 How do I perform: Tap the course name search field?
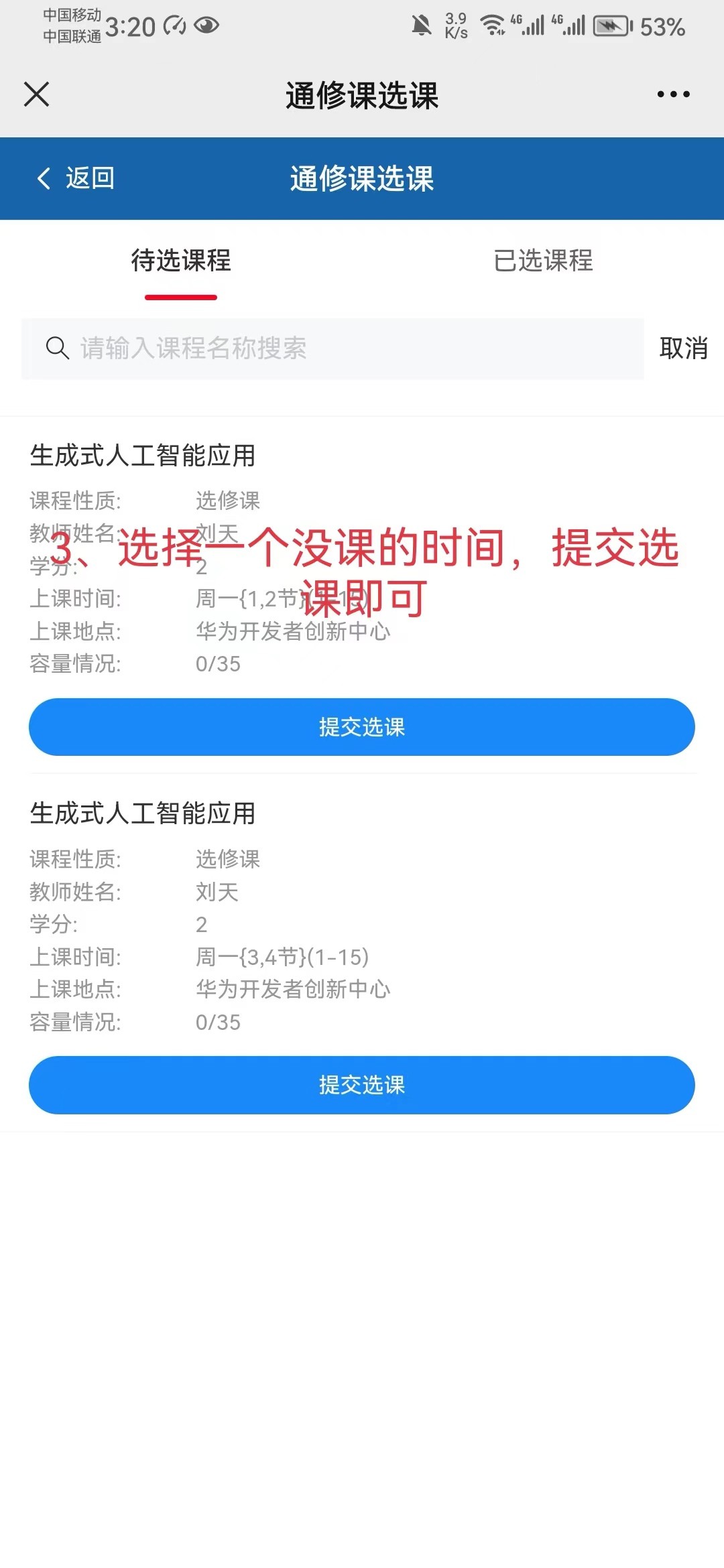pyautogui.click(x=333, y=348)
